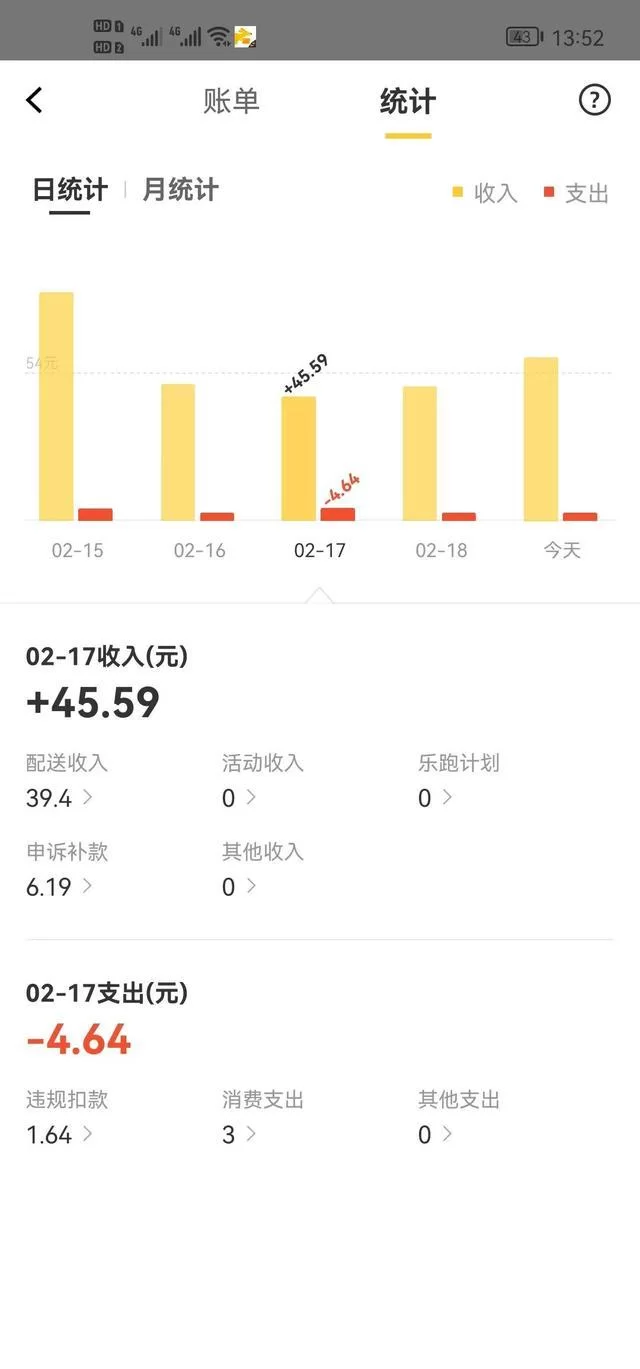640x1369 pixels.
Task: Open 活动收入 details
Action: click(x=240, y=797)
